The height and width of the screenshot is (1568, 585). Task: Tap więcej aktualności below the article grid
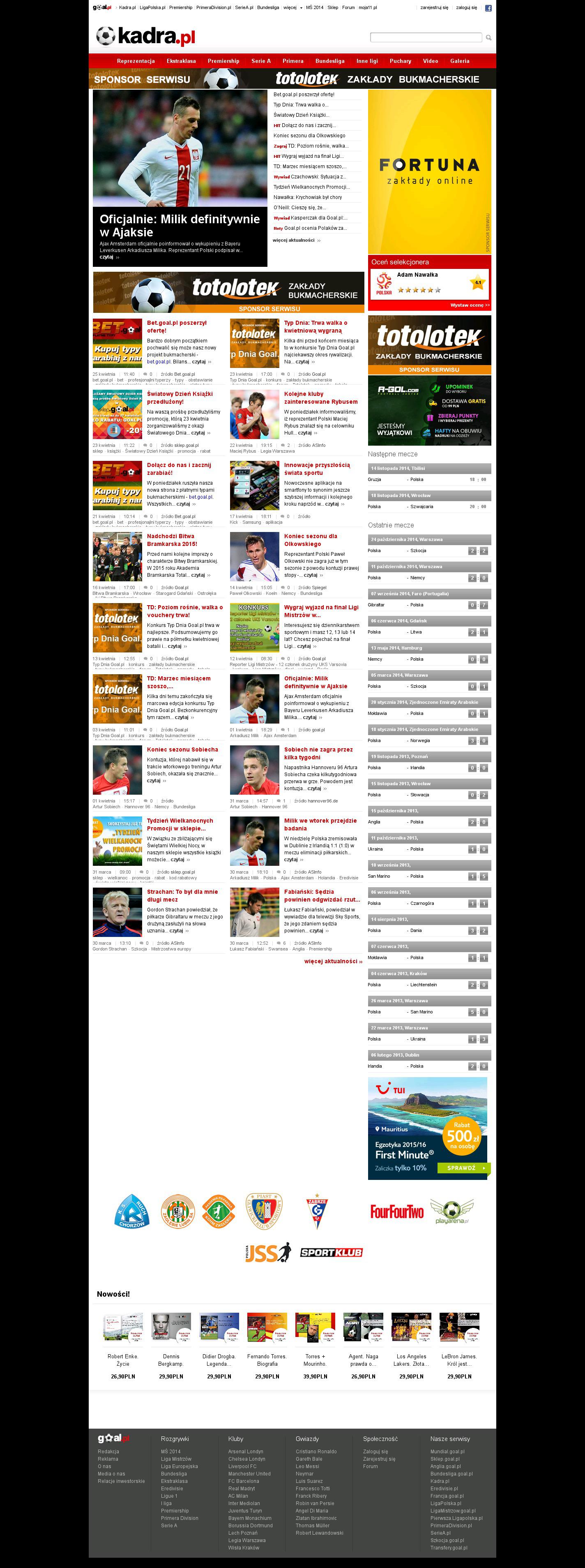[x=333, y=961]
